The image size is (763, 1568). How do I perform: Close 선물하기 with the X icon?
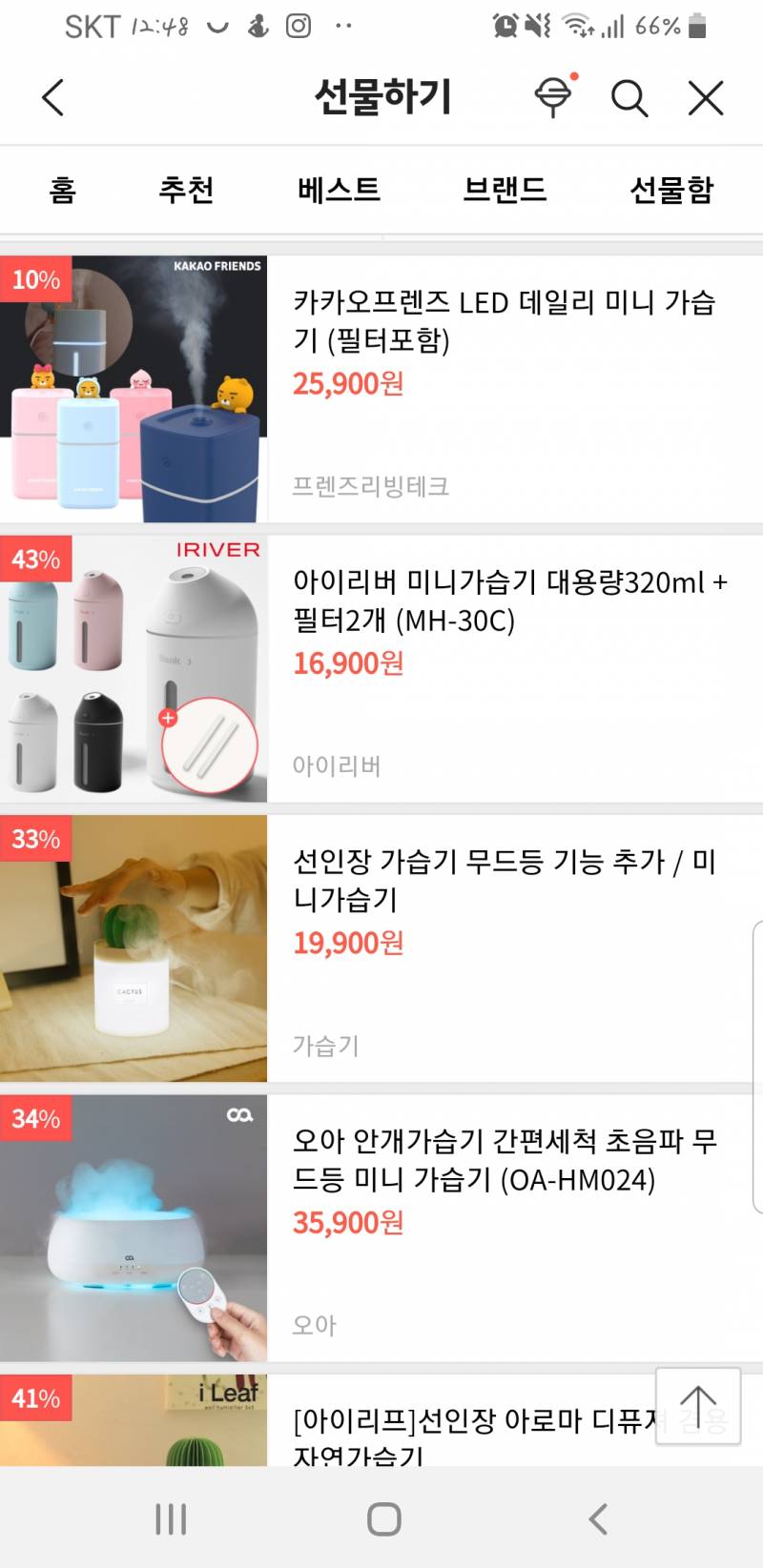pos(706,97)
